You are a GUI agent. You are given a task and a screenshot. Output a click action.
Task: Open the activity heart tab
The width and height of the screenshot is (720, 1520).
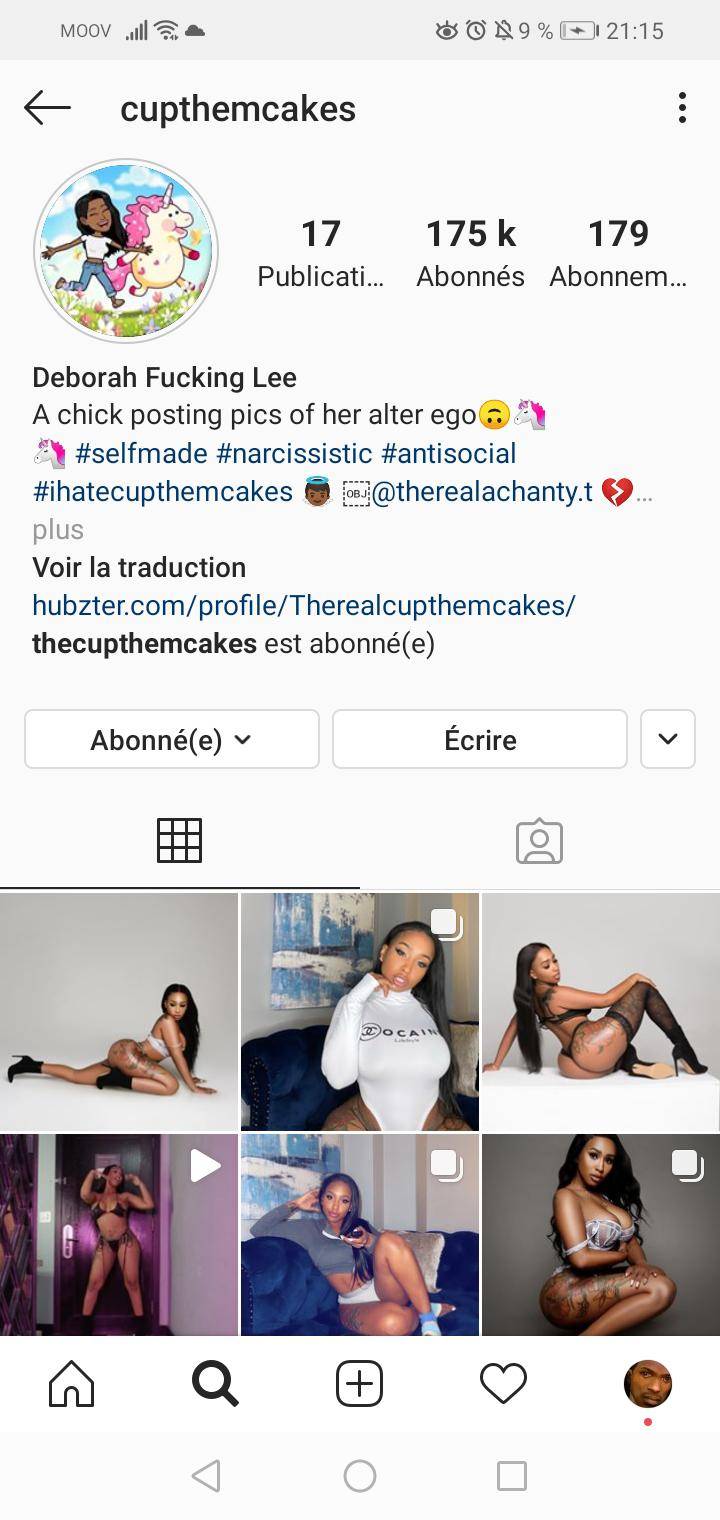pos(503,1385)
